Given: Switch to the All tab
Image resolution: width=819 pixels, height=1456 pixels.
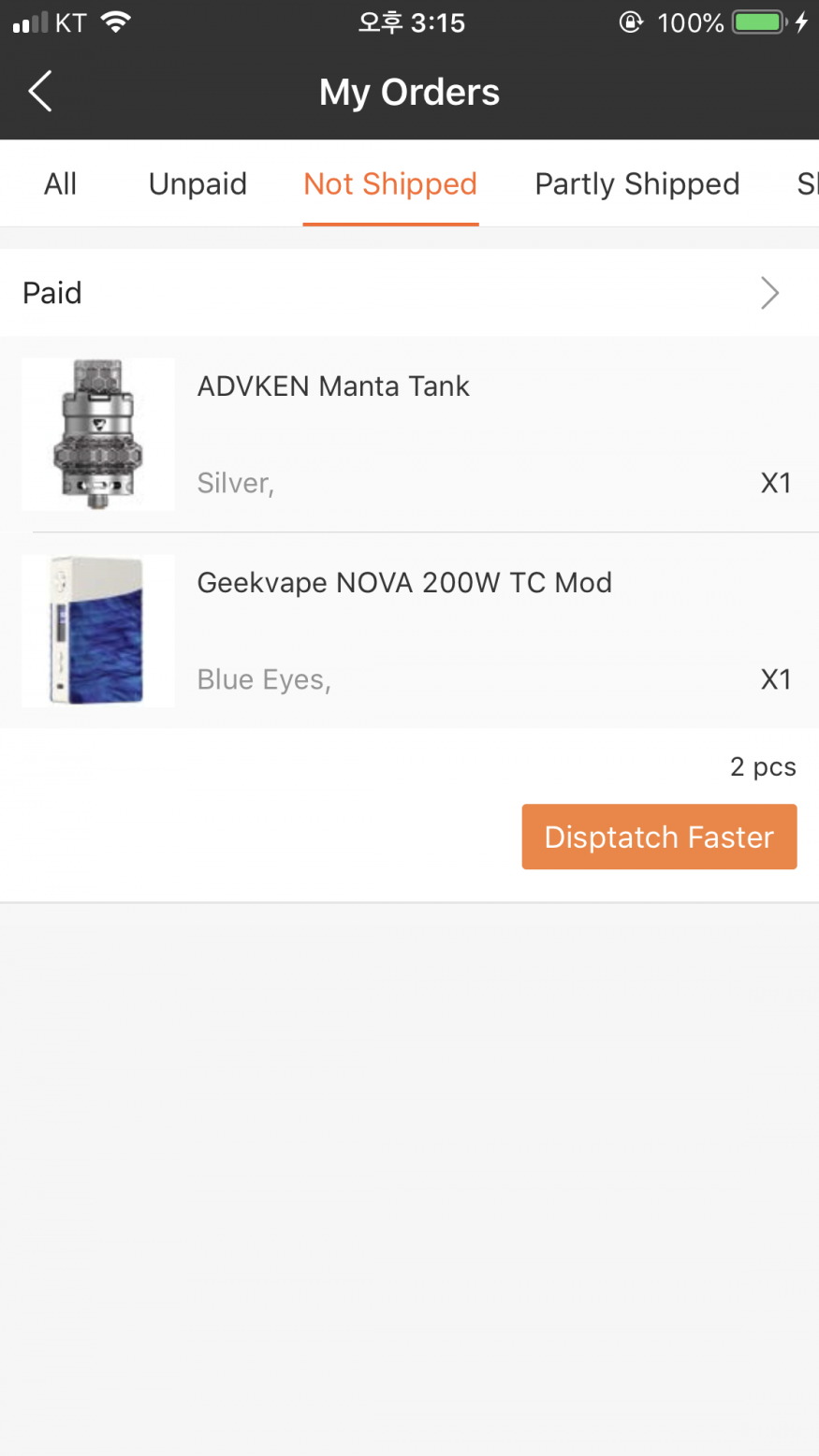Looking at the screenshot, I should 60,184.
